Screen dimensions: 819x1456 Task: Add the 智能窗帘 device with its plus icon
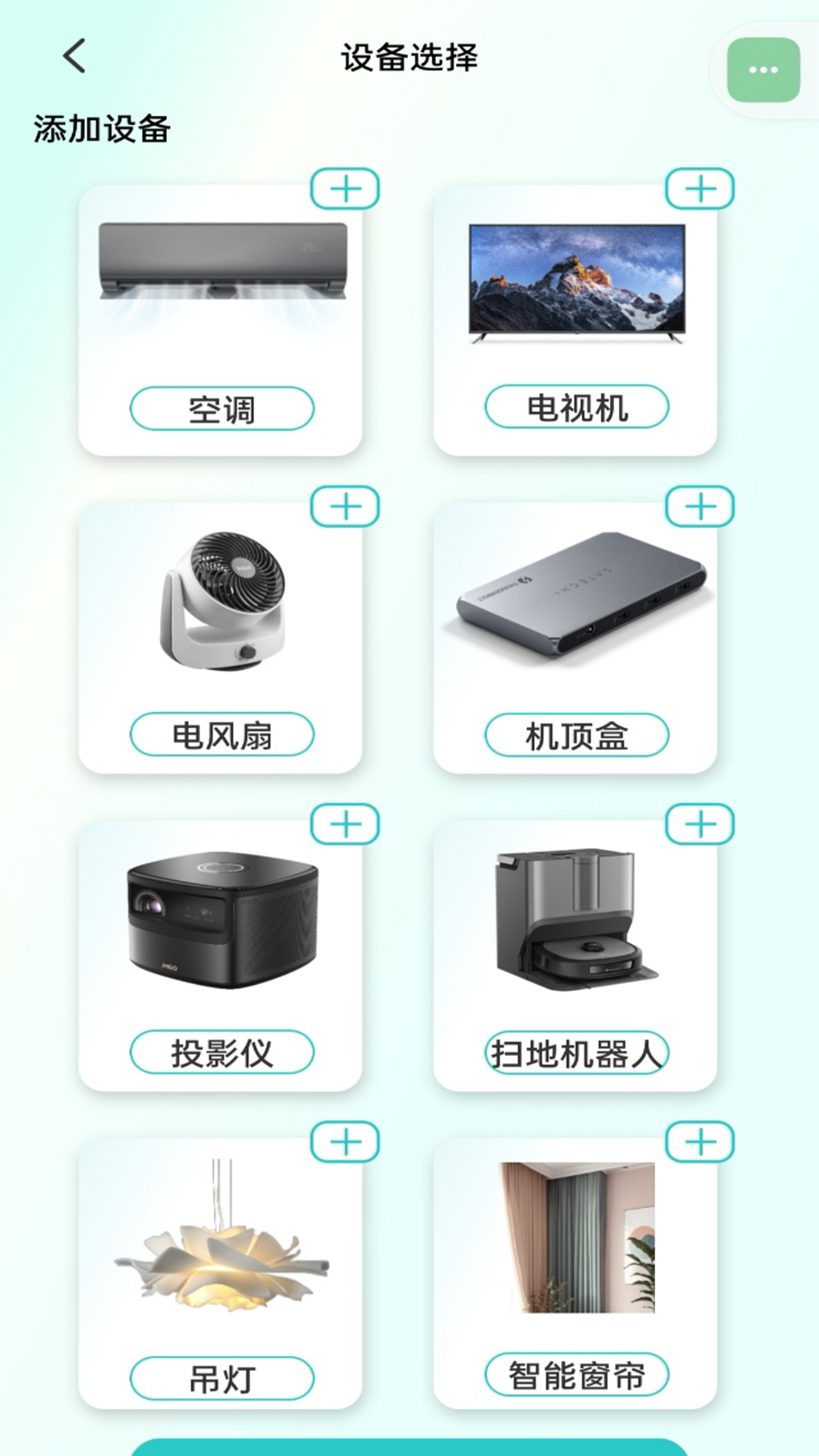[700, 1142]
